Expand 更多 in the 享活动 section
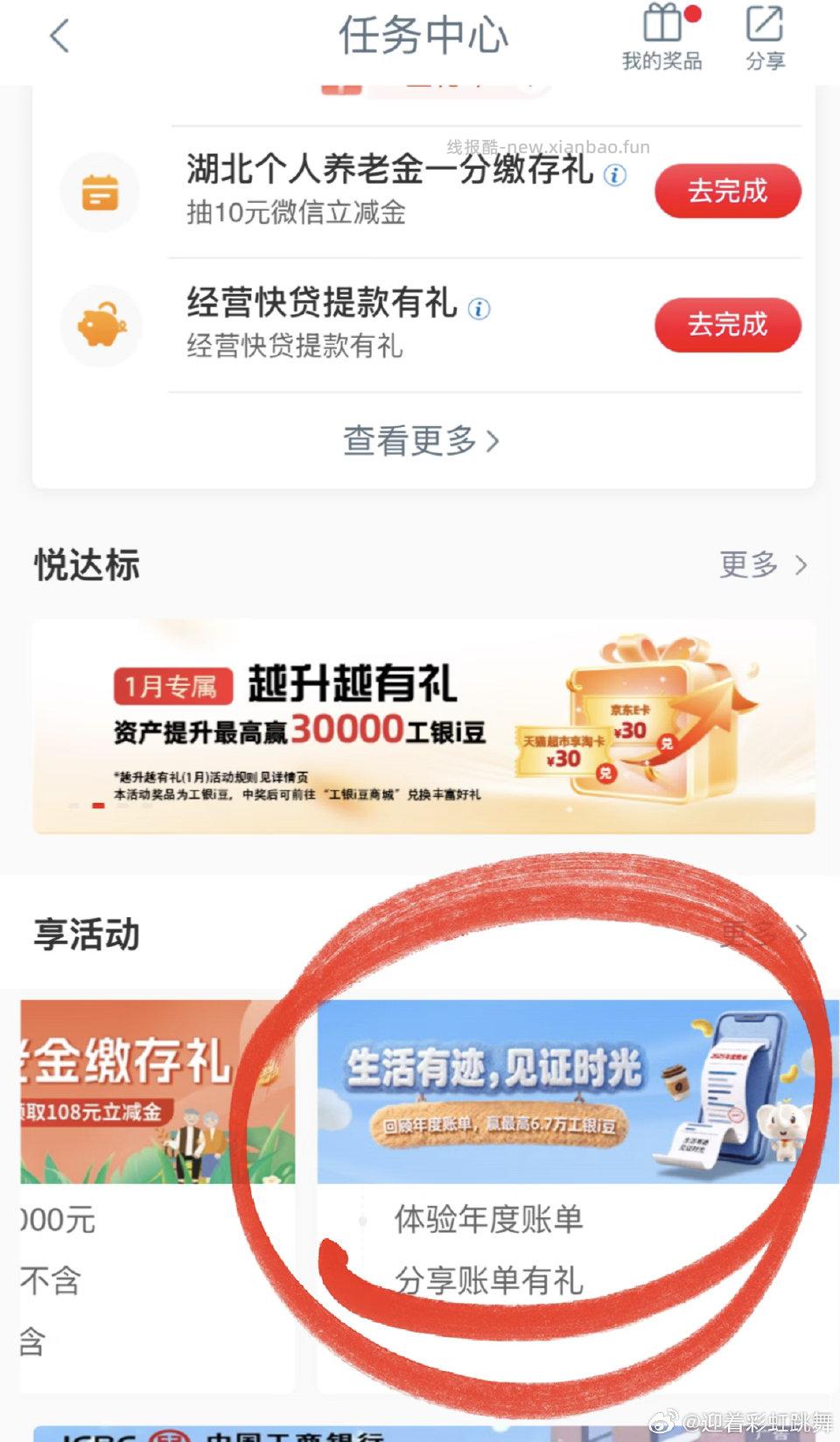This screenshot has width=840, height=1442. 749,934
